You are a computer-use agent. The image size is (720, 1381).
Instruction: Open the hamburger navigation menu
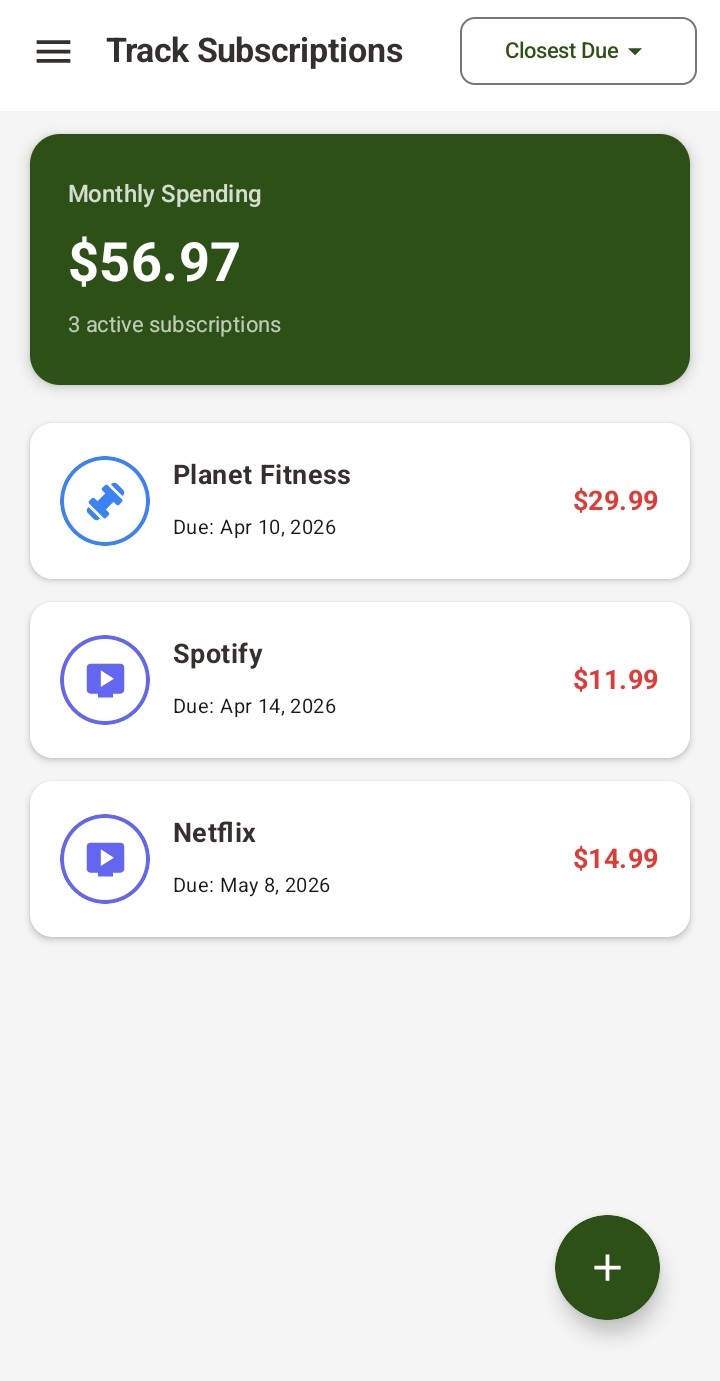[54, 51]
